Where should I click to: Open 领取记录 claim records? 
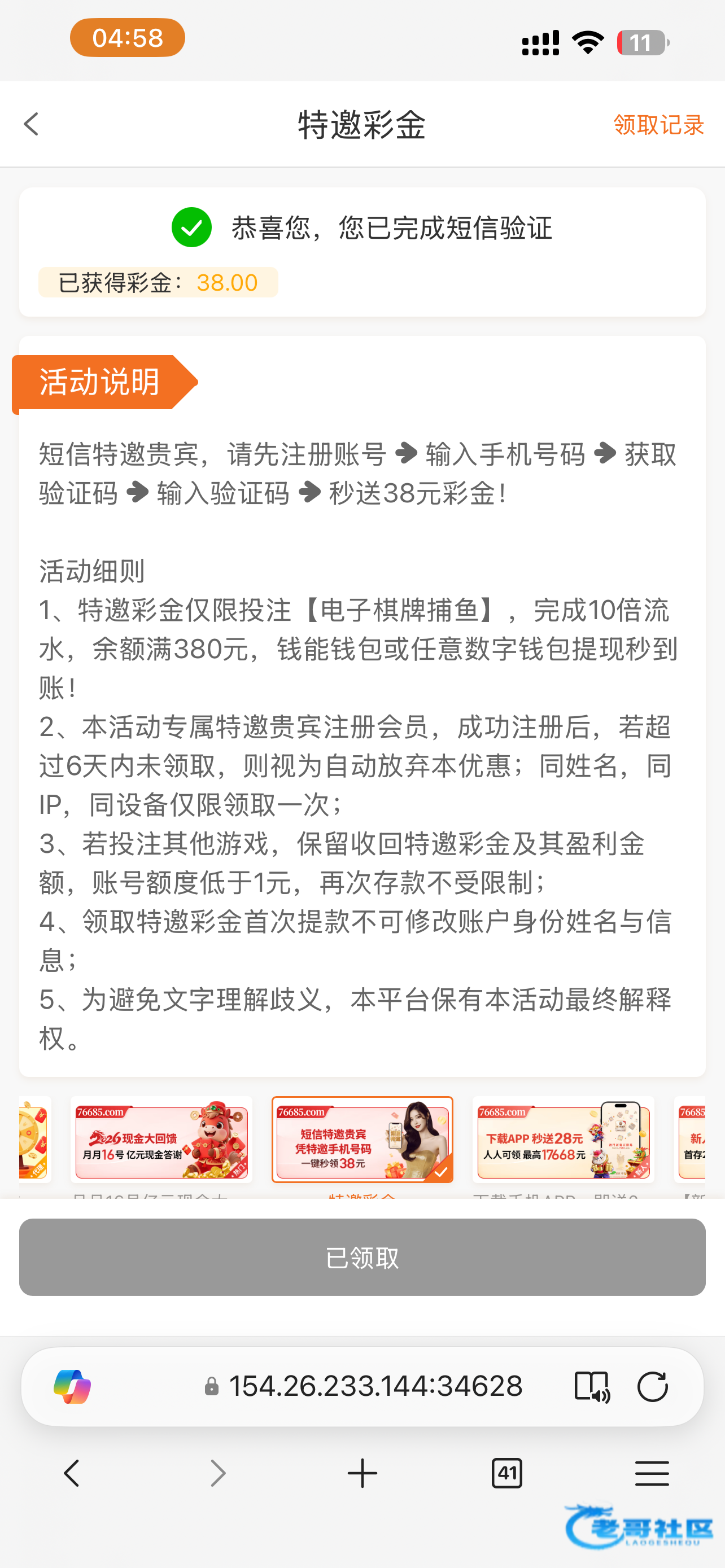658,125
